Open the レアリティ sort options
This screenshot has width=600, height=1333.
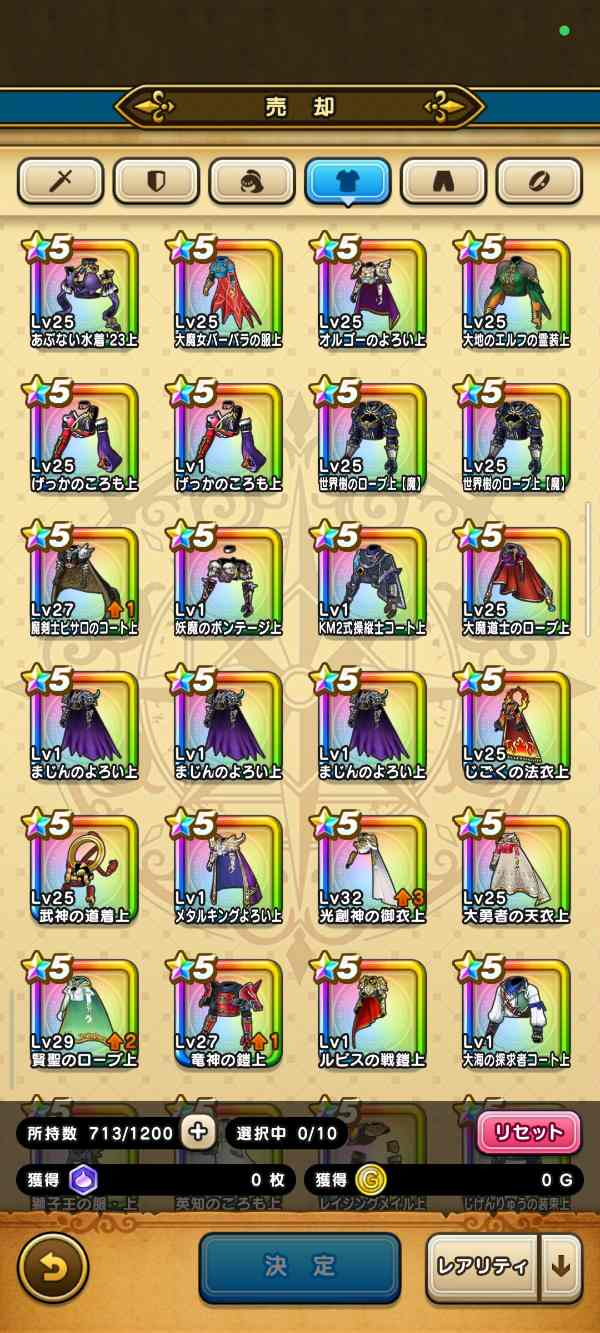[482, 1267]
